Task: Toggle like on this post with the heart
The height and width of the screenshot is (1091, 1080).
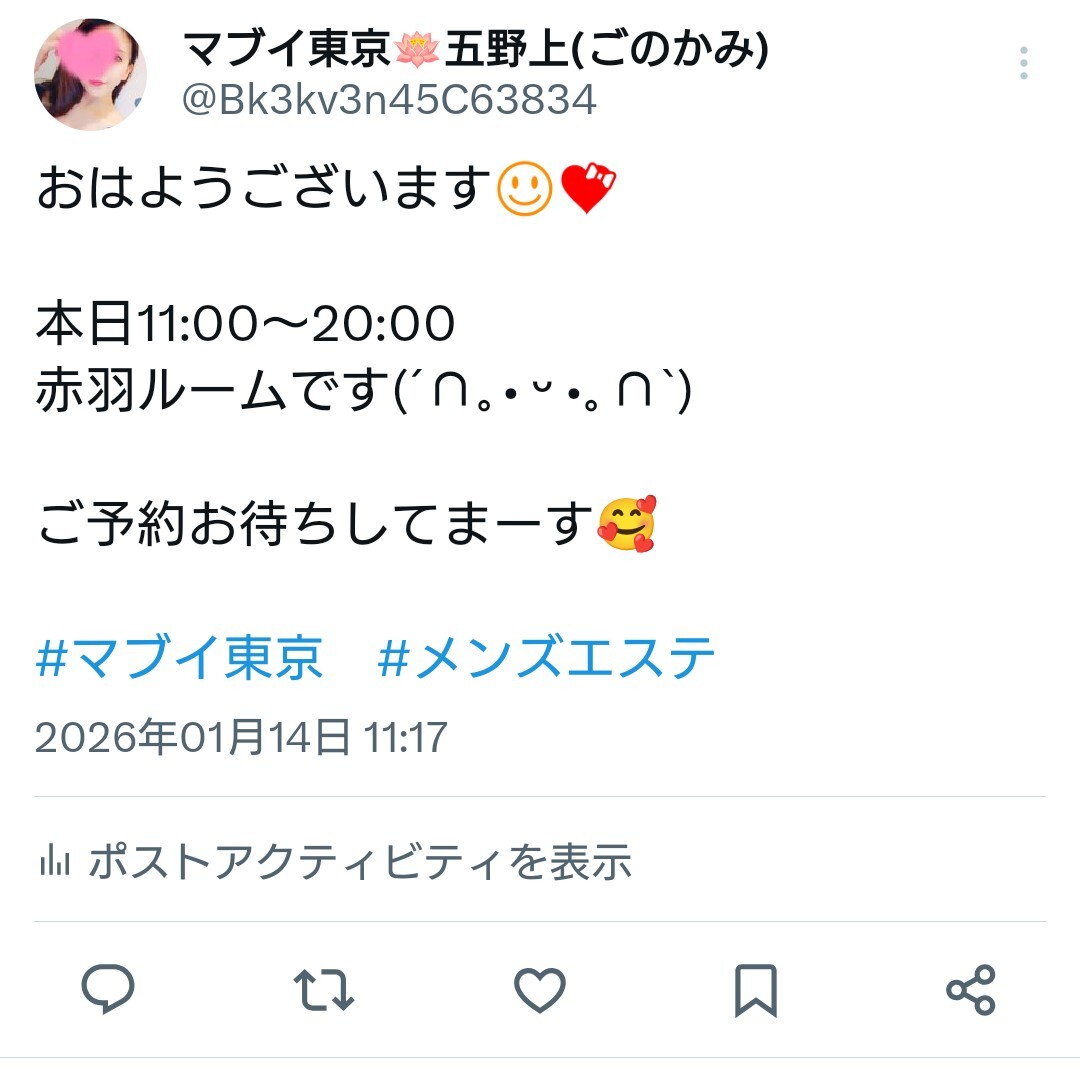Action: tap(540, 990)
